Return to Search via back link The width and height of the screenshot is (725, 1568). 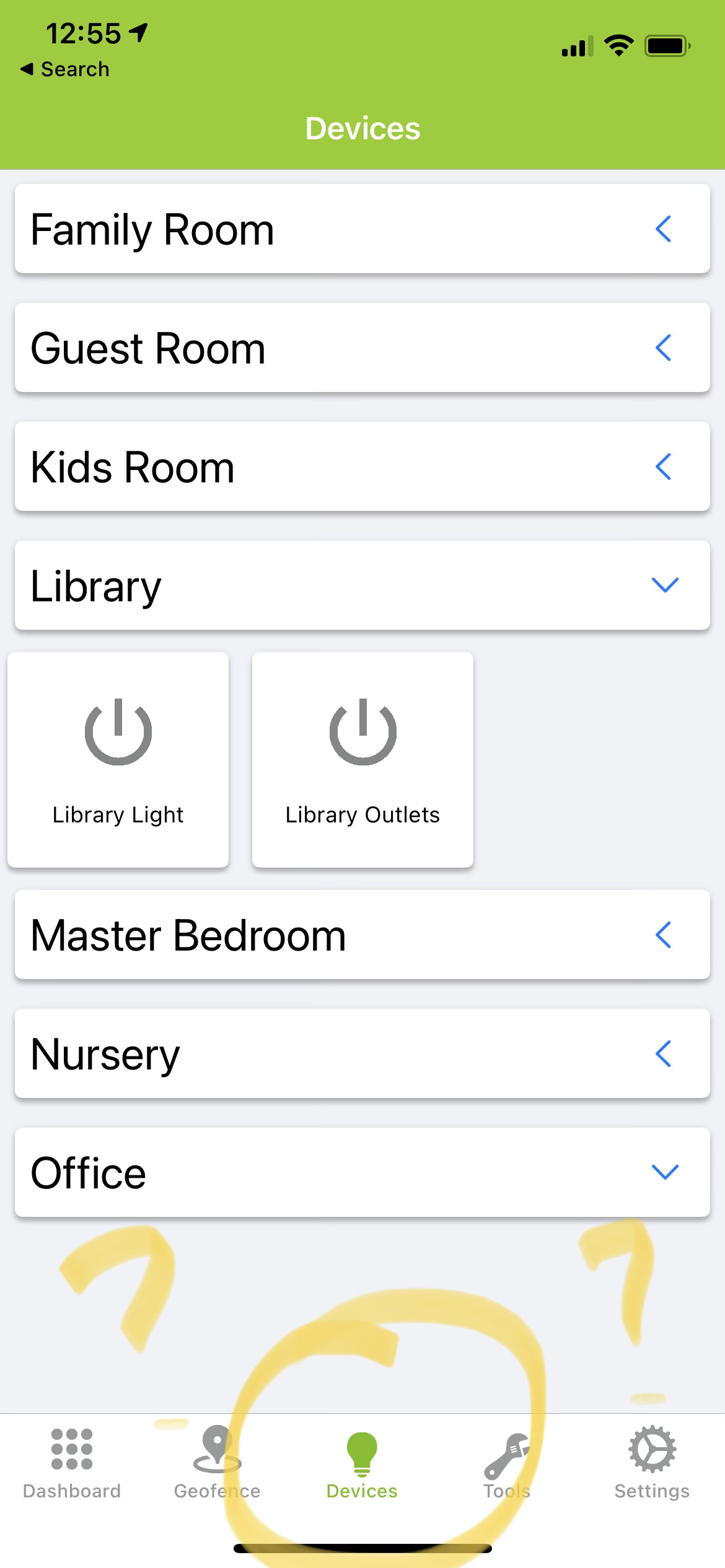tap(65, 69)
